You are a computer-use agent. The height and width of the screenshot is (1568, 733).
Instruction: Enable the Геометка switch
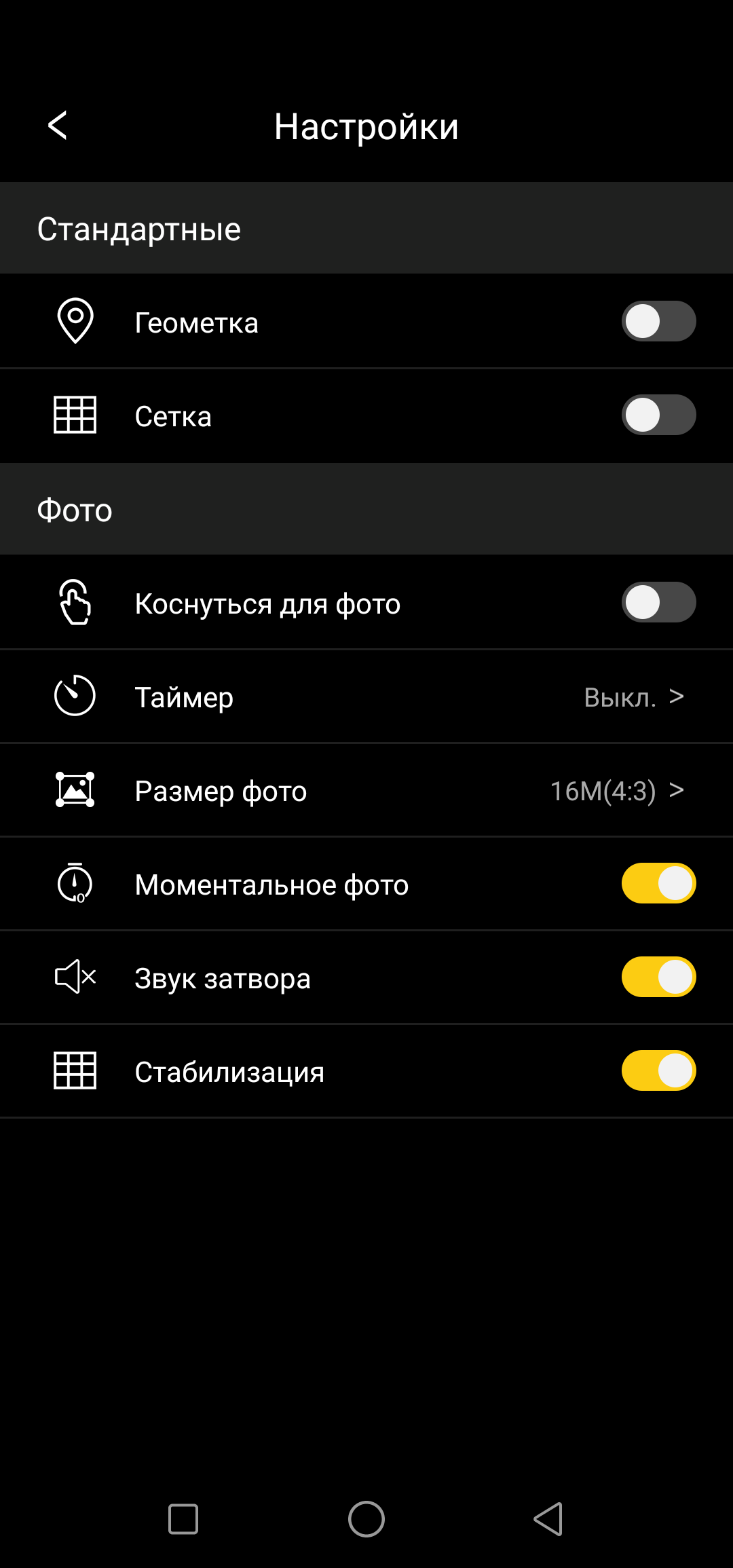(x=658, y=322)
